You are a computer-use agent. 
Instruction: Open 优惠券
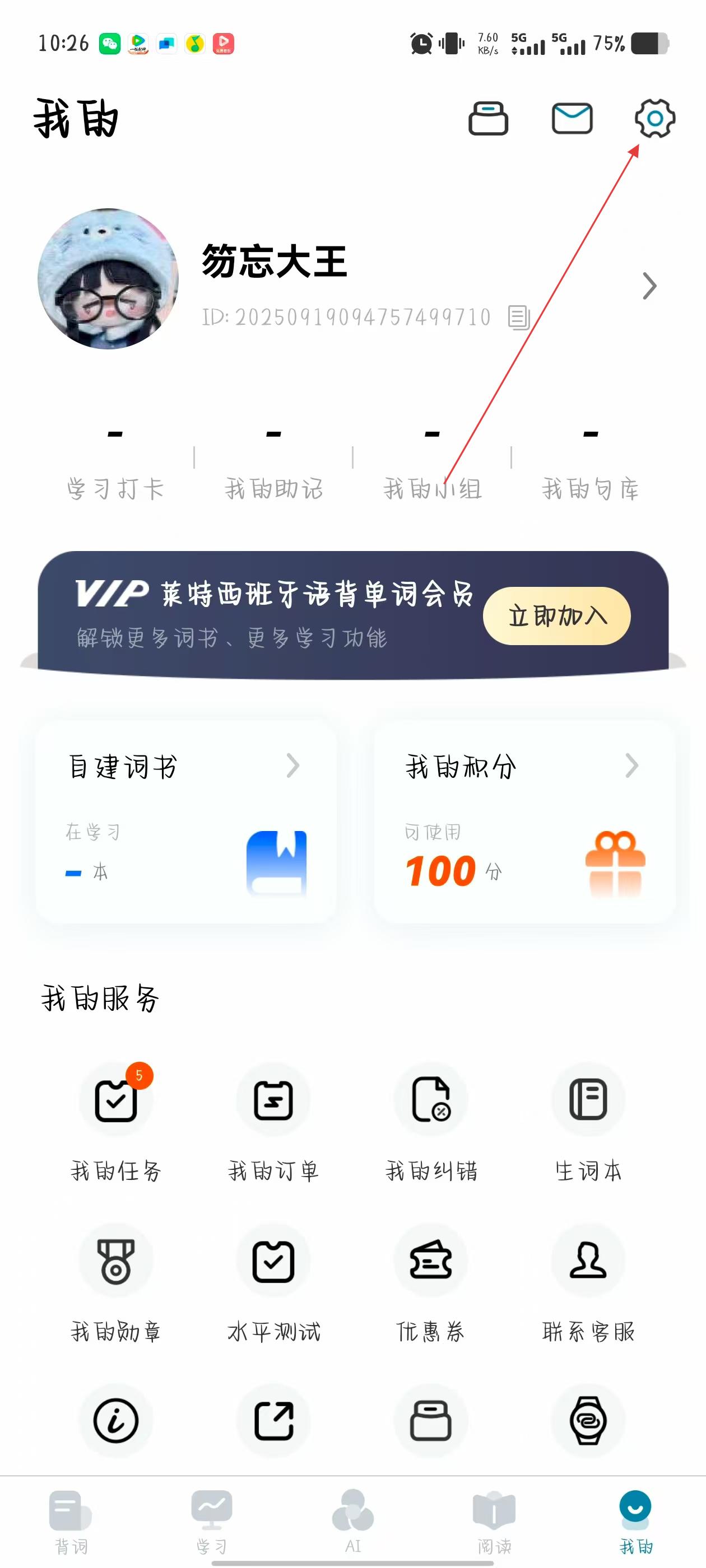click(x=431, y=1281)
